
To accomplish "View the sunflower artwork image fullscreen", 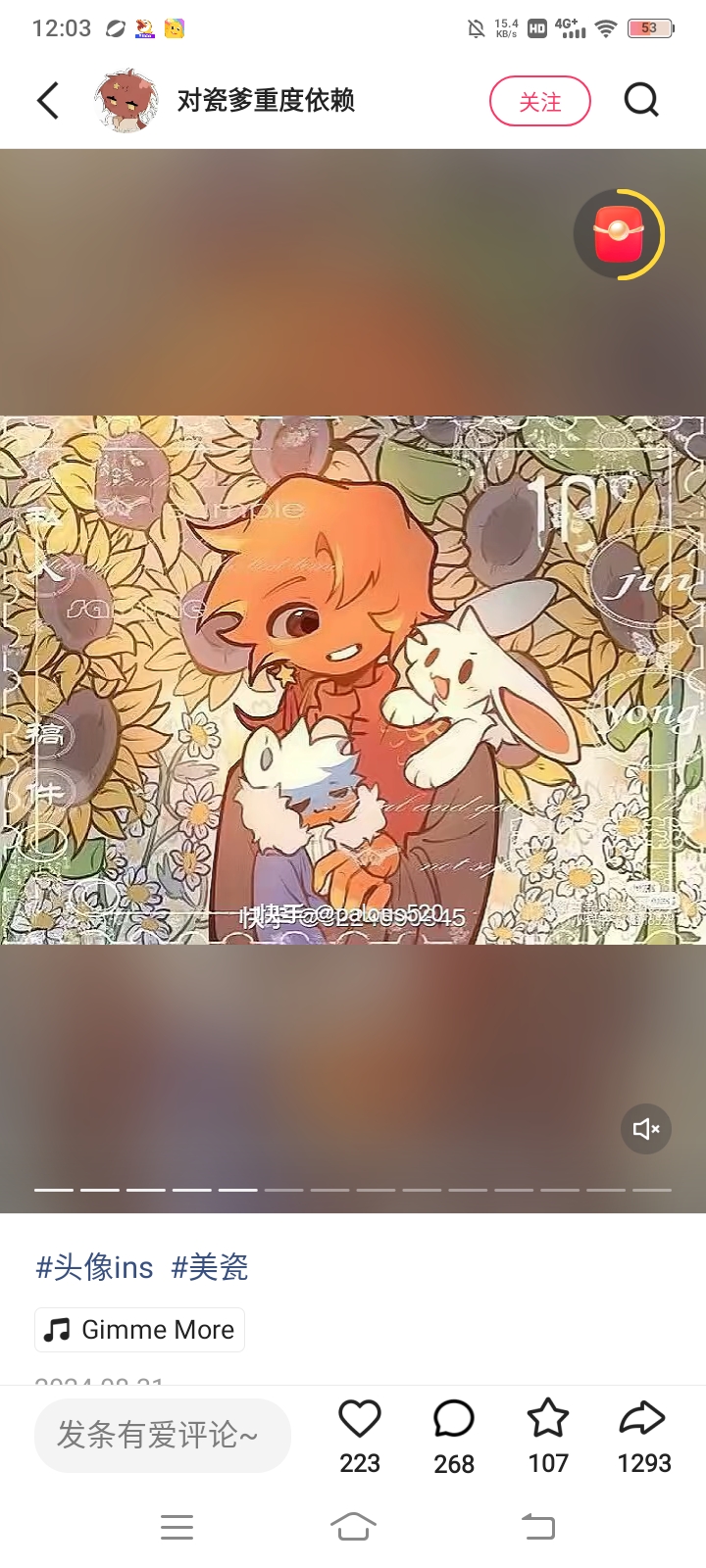I will tap(353, 680).
